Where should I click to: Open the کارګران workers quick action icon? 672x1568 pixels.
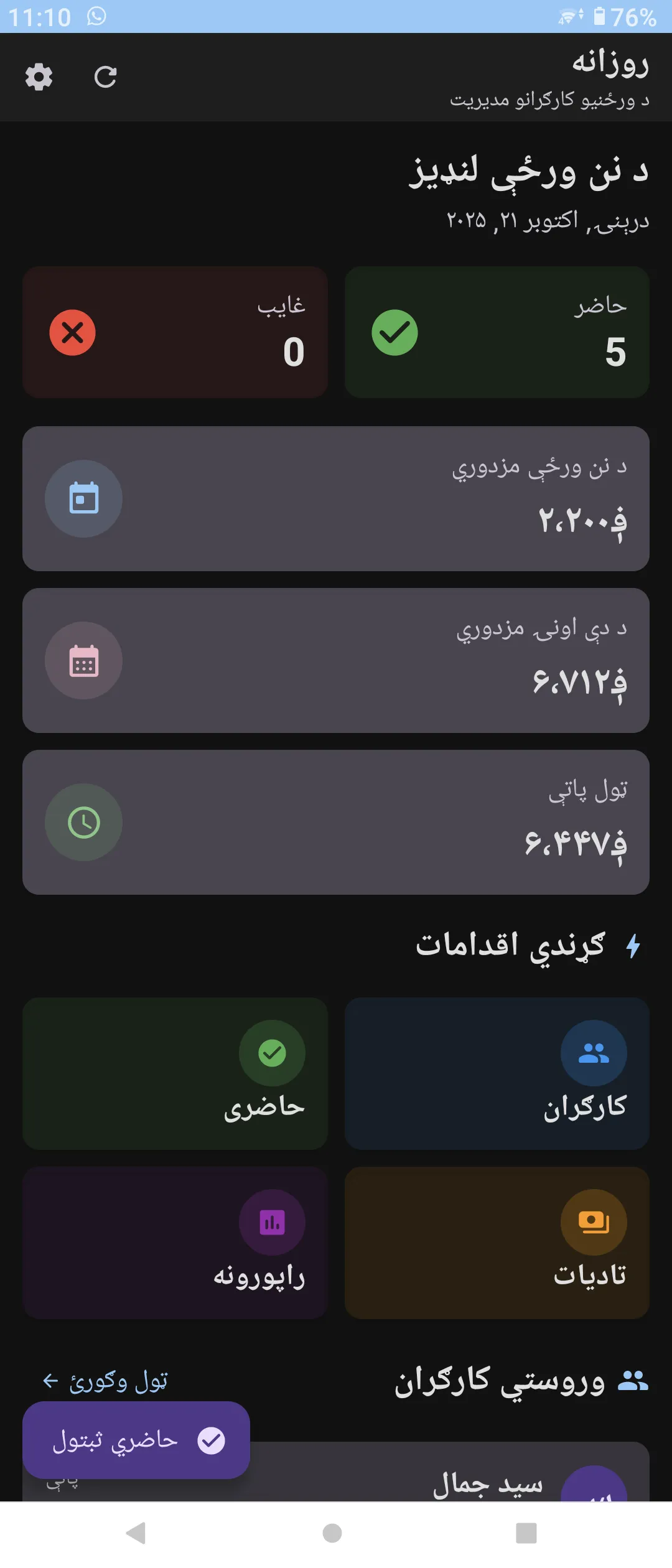[594, 1052]
